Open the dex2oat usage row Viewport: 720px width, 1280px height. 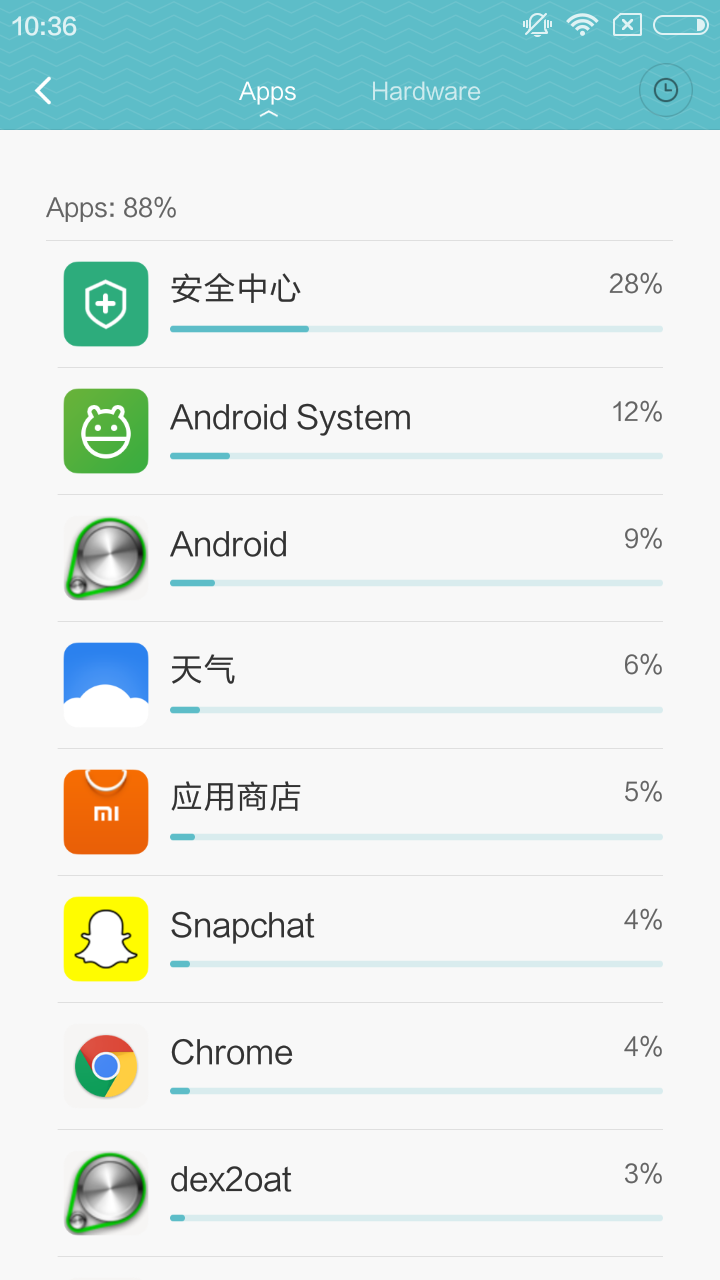pos(360,1193)
